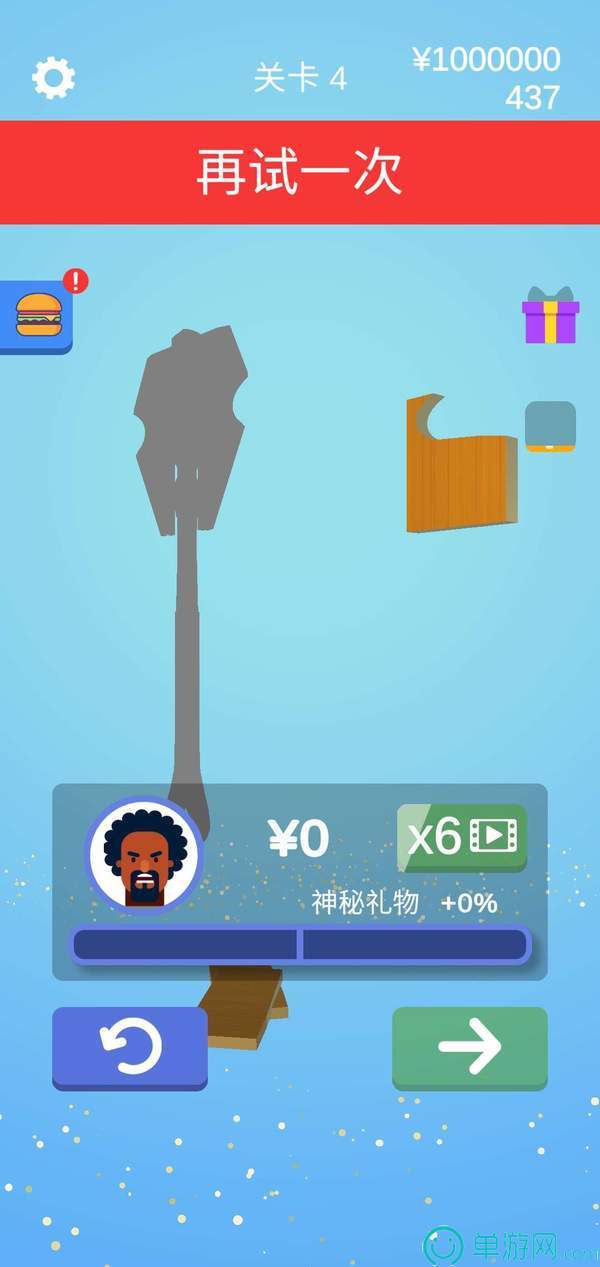Viewport: 600px width, 1267px height.
Task: Open the settings gear
Action: (54, 77)
